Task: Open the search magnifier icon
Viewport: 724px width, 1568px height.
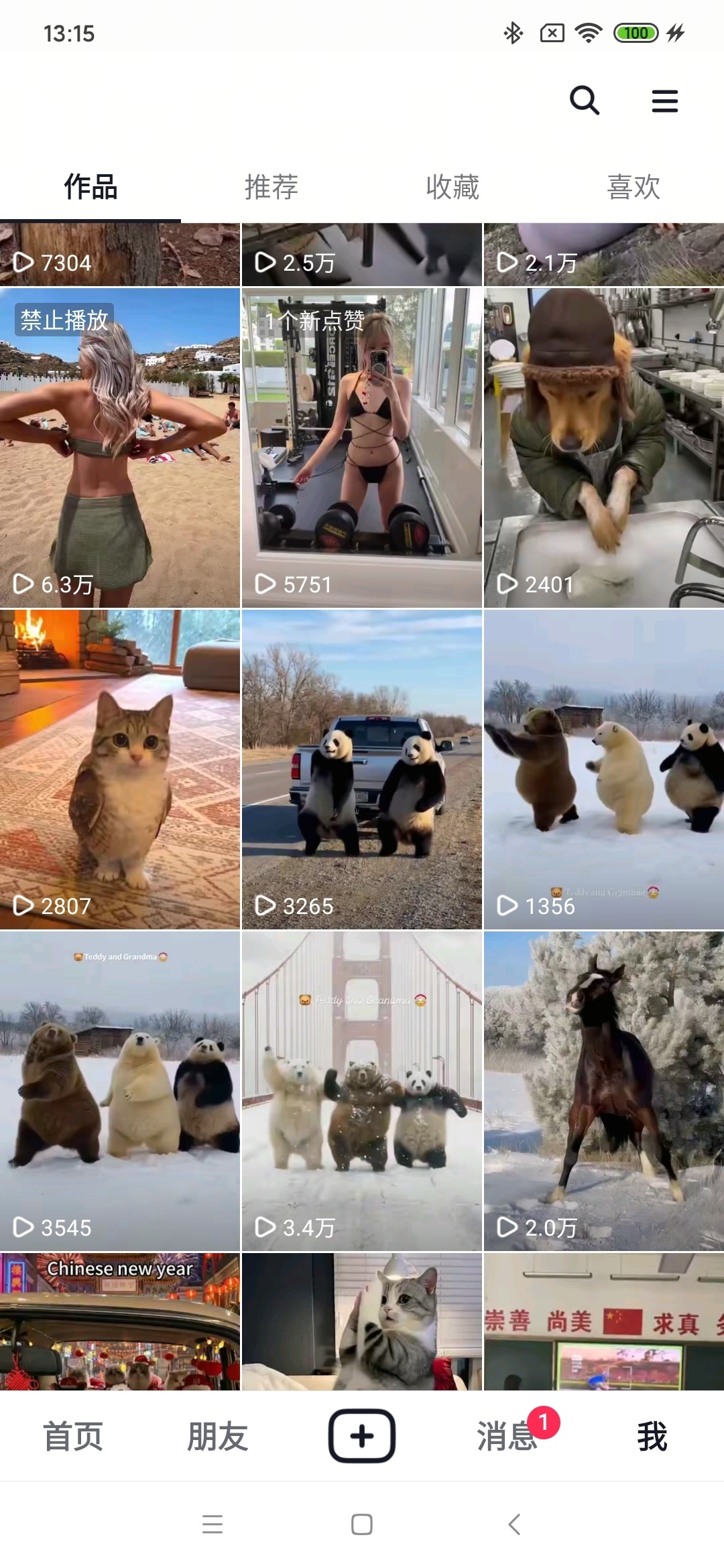Action: [584, 101]
